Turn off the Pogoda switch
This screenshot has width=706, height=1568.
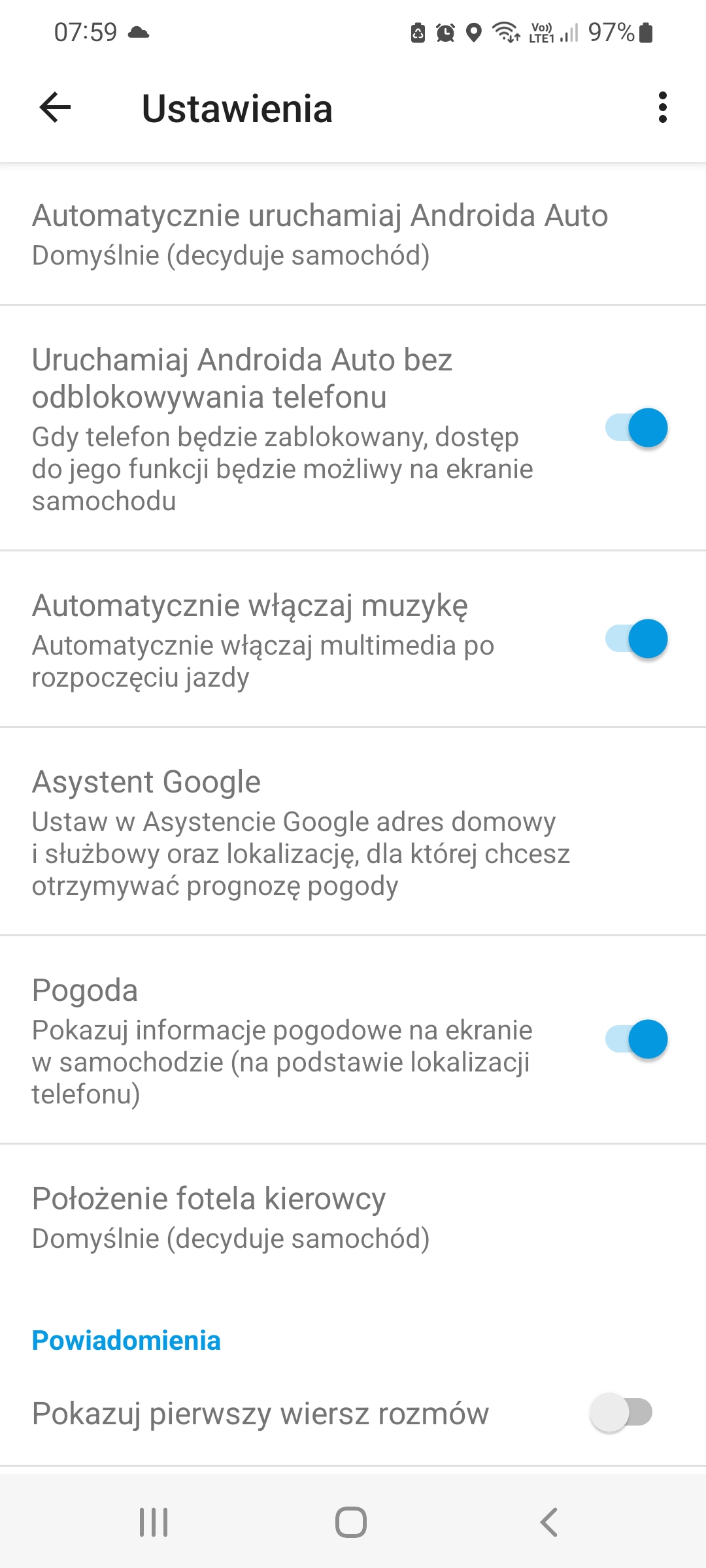636,1039
